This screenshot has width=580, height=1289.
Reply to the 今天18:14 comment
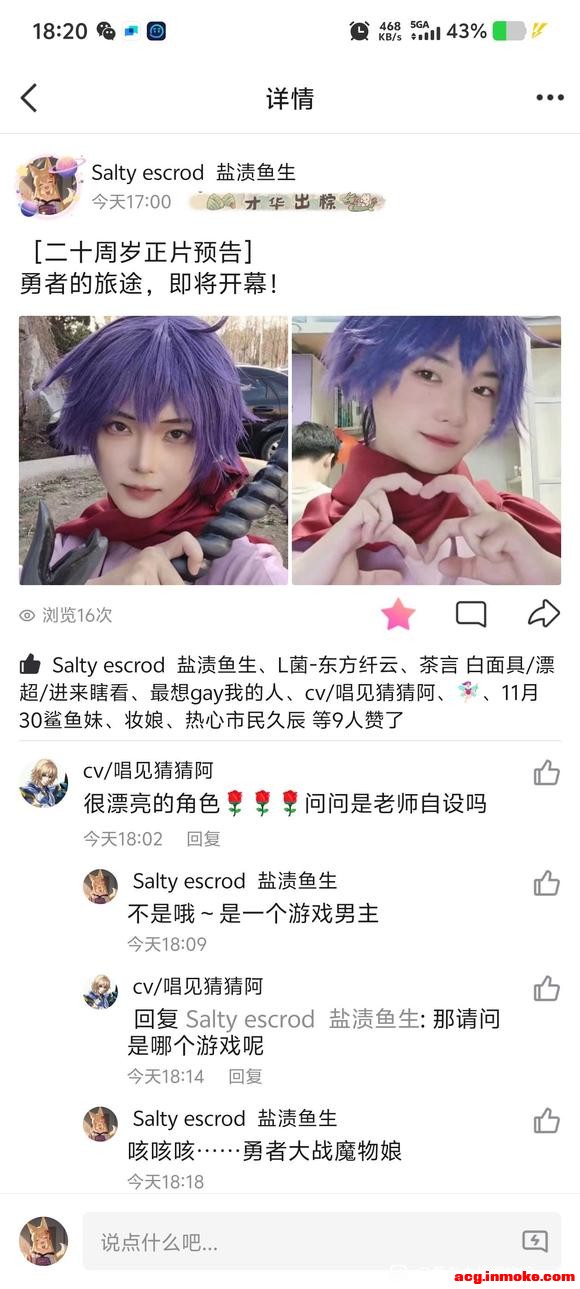tap(245, 1076)
